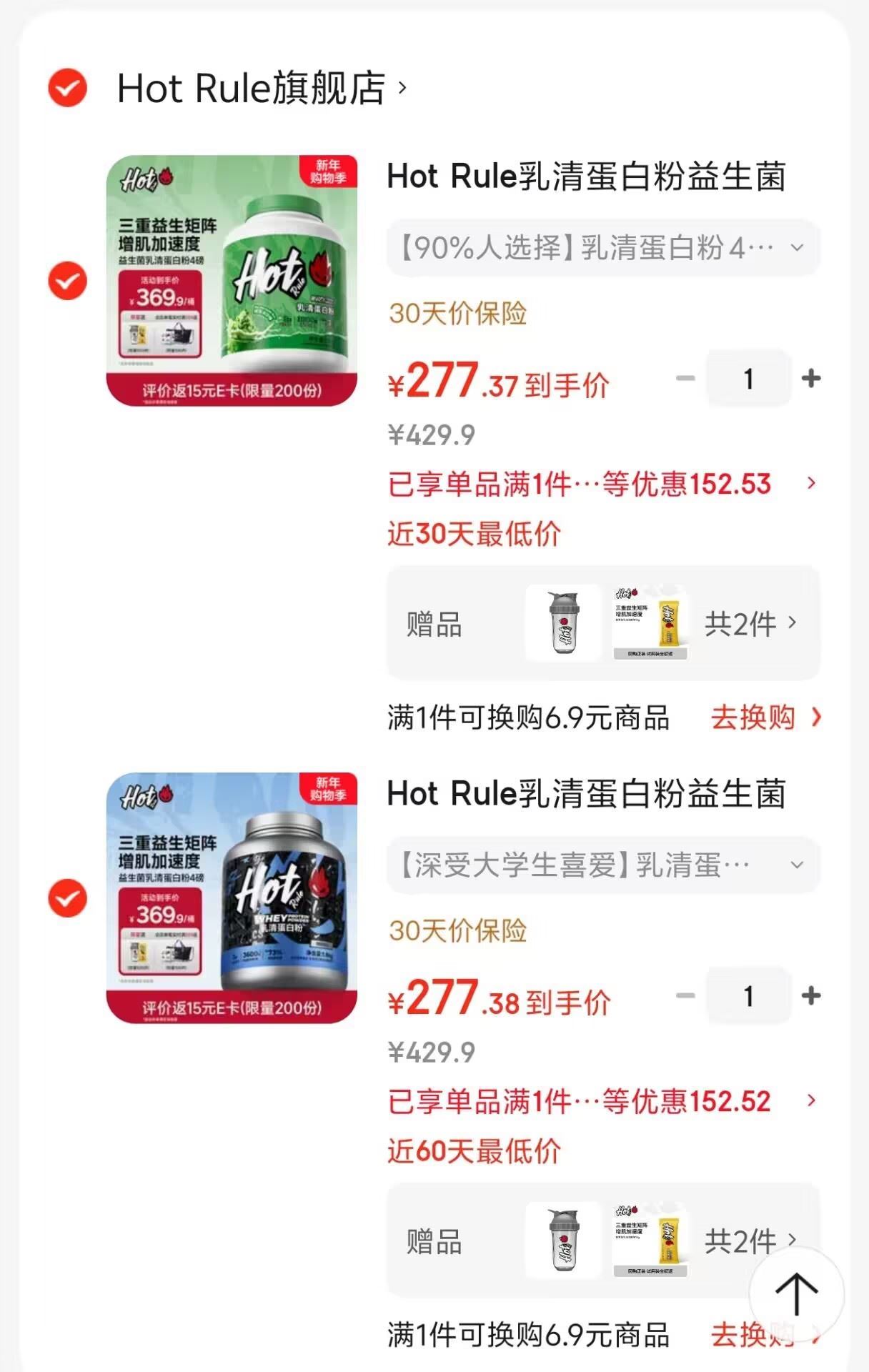
Task: Jump back to top with the arrow button
Action: point(796,1293)
